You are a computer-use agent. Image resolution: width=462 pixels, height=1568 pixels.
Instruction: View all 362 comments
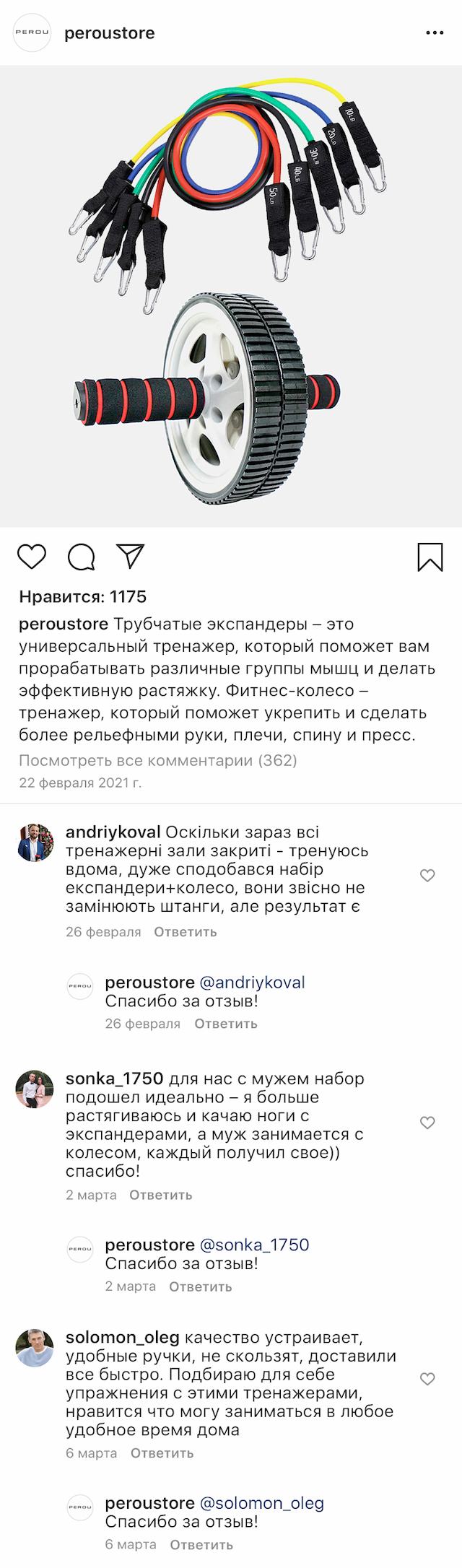tap(157, 760)
